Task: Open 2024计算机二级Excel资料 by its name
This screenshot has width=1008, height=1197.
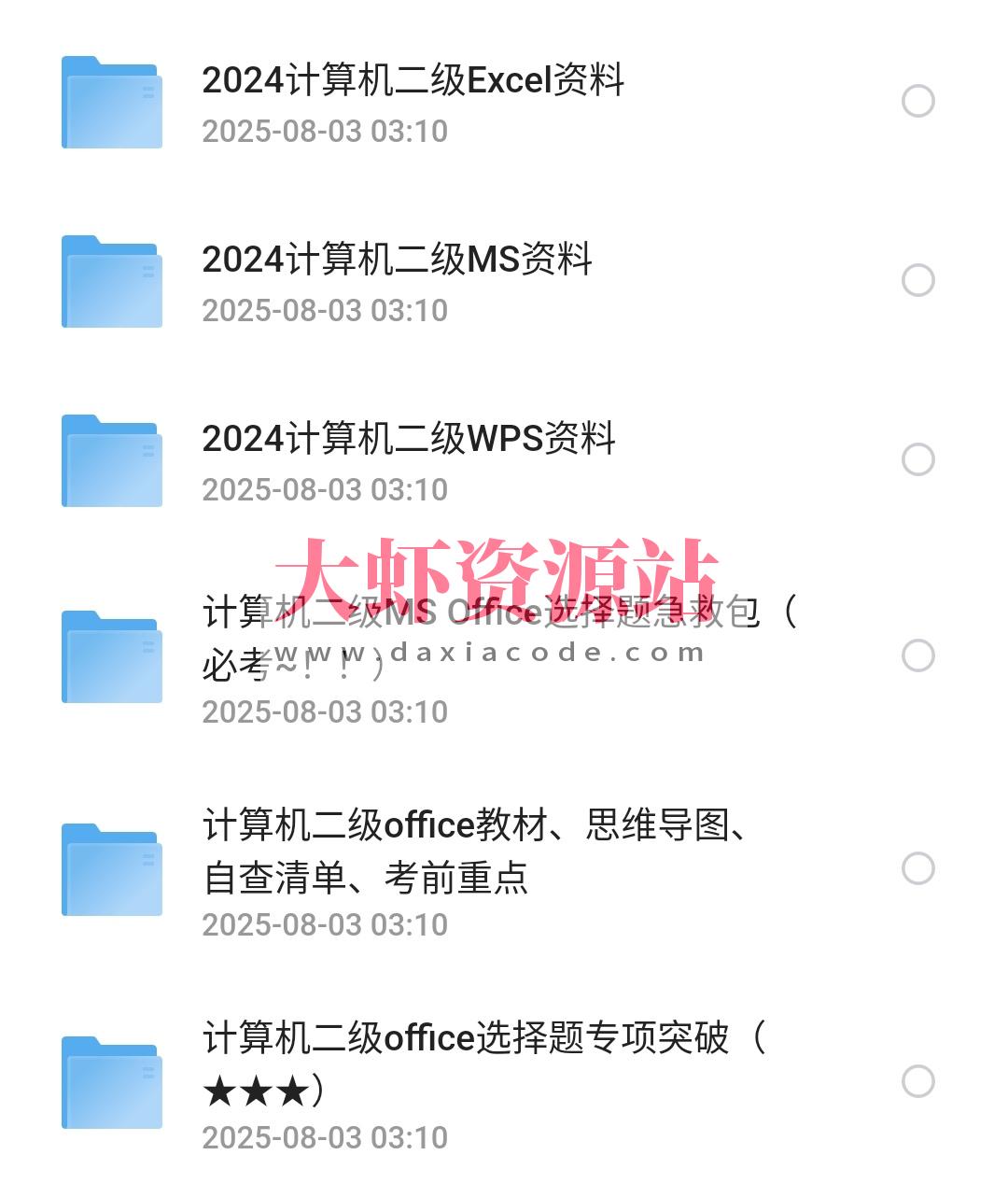Action: 415,82
